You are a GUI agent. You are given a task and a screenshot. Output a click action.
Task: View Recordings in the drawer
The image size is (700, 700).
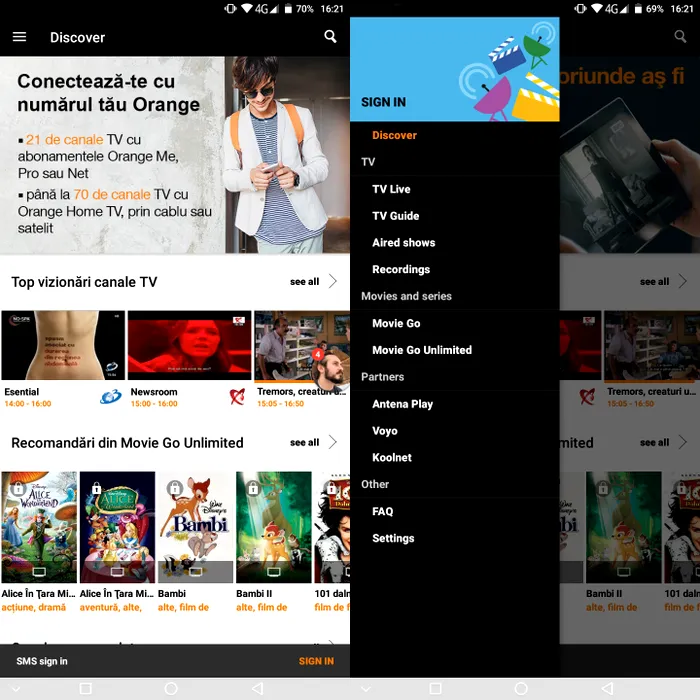pos(400,270)
